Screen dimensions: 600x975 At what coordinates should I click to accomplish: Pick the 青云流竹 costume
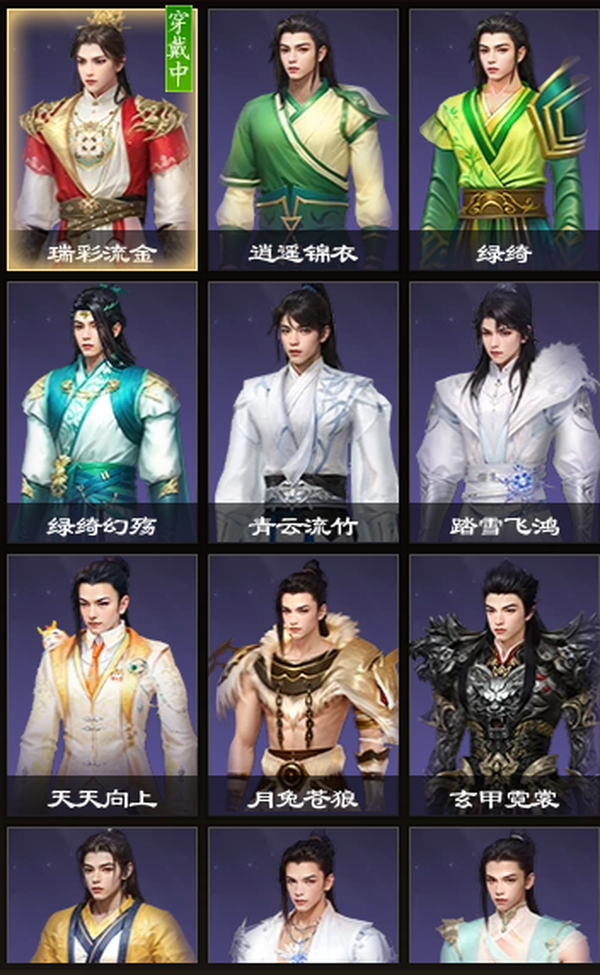click(303, 413)
